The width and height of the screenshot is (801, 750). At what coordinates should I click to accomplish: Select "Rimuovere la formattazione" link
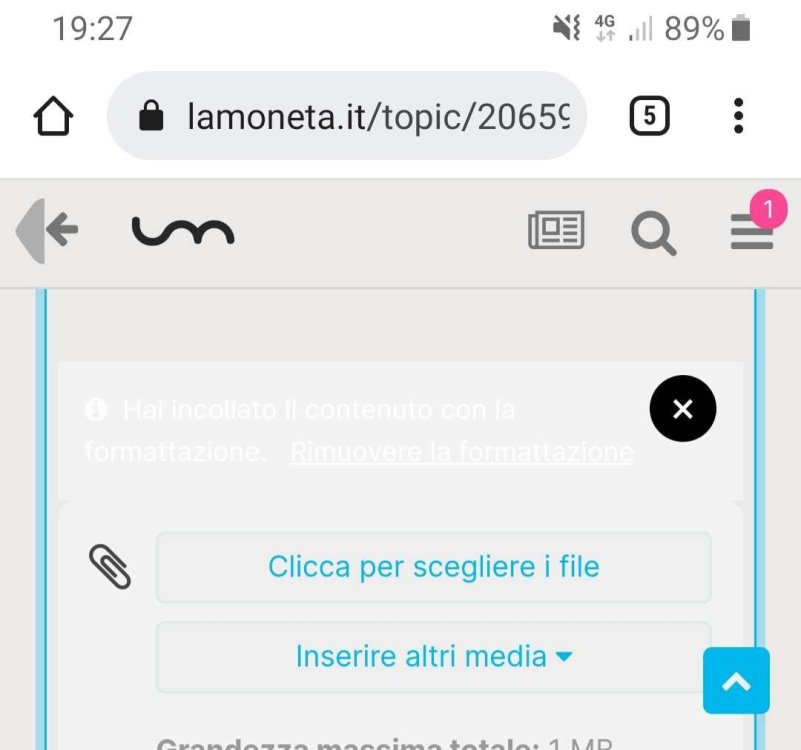pyautogui.click(x=461, y=452)
